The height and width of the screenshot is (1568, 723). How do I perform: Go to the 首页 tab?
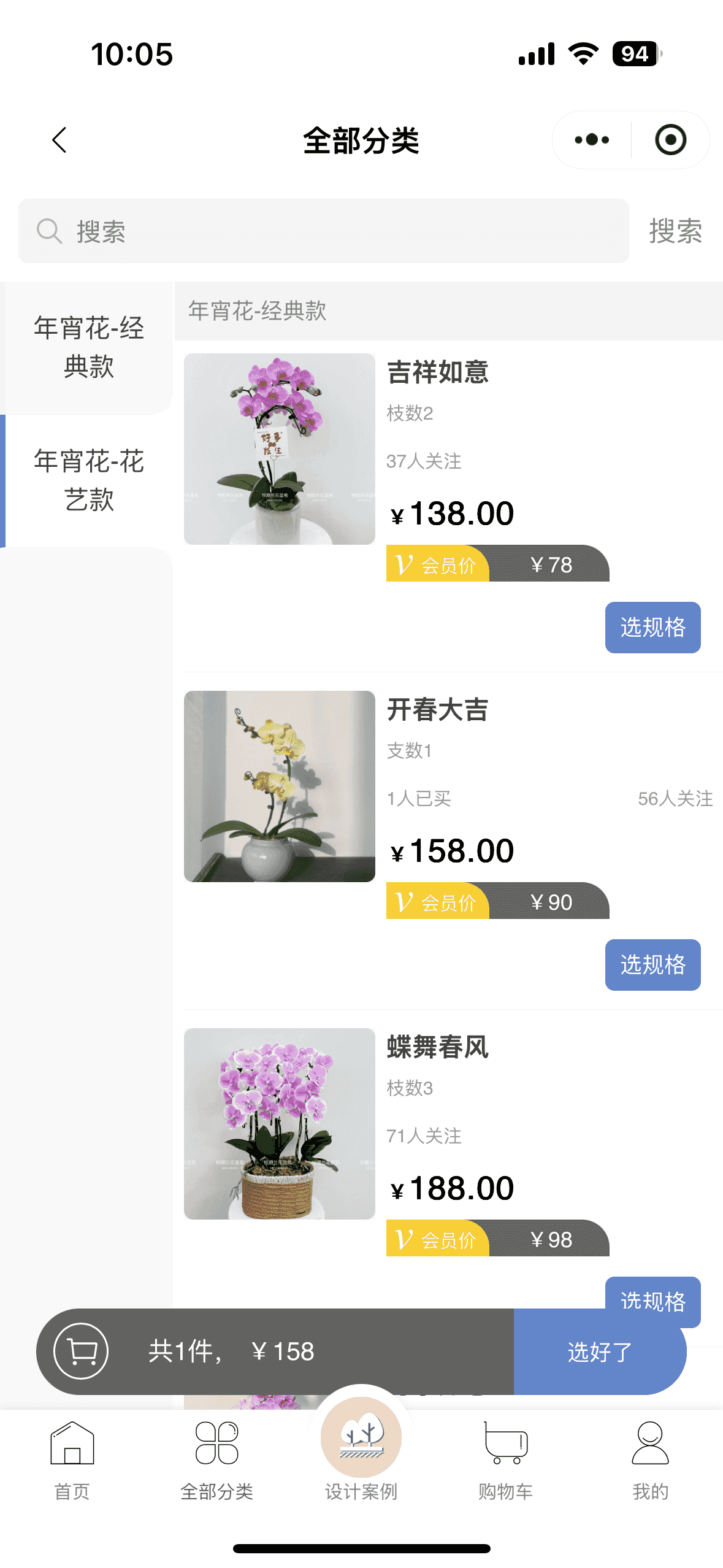[x=72, y=1461]
